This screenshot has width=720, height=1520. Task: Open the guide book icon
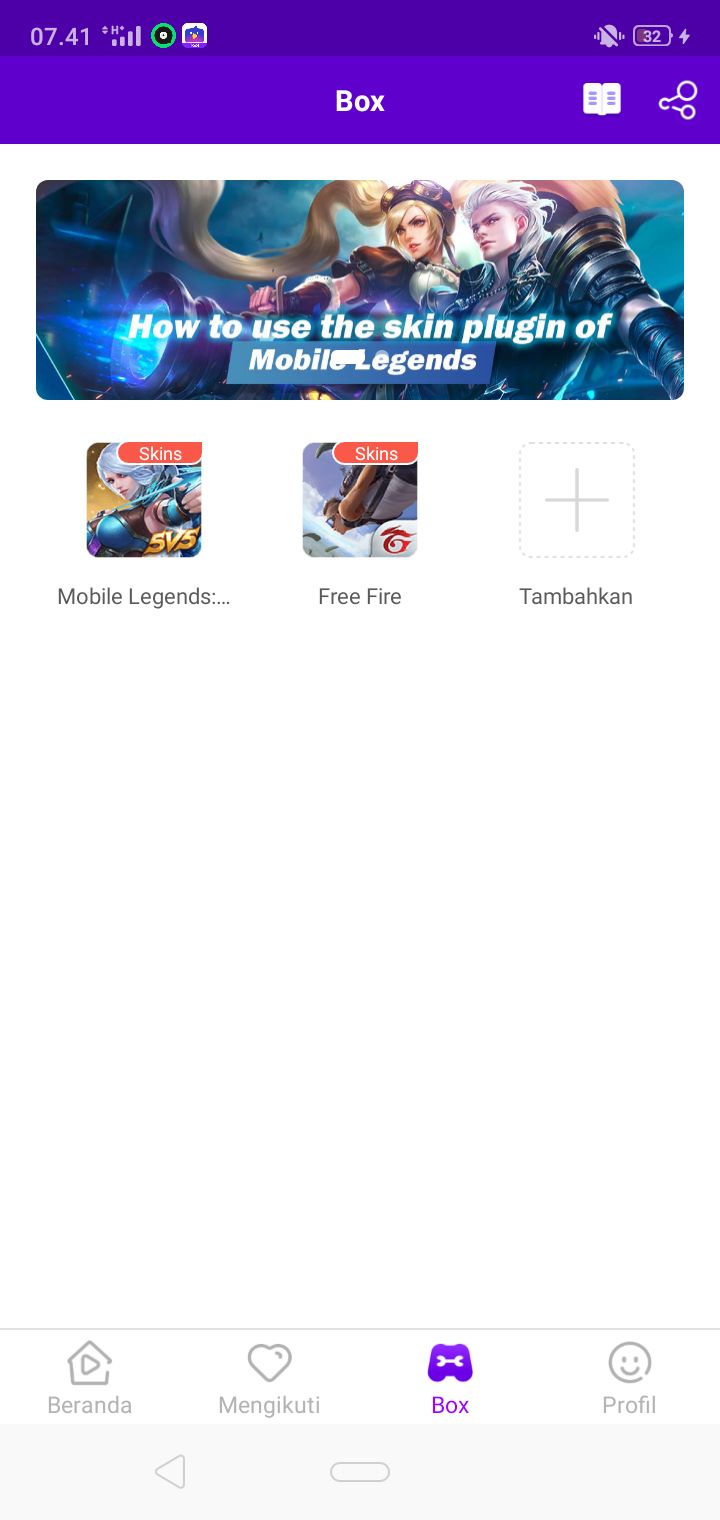pos(602,100)
